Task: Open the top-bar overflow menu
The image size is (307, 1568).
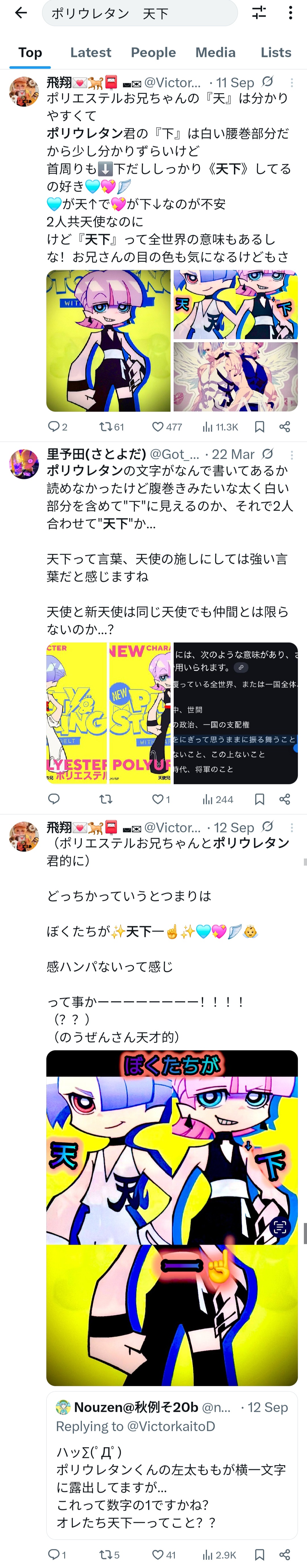Action: (x=291, y=13)
